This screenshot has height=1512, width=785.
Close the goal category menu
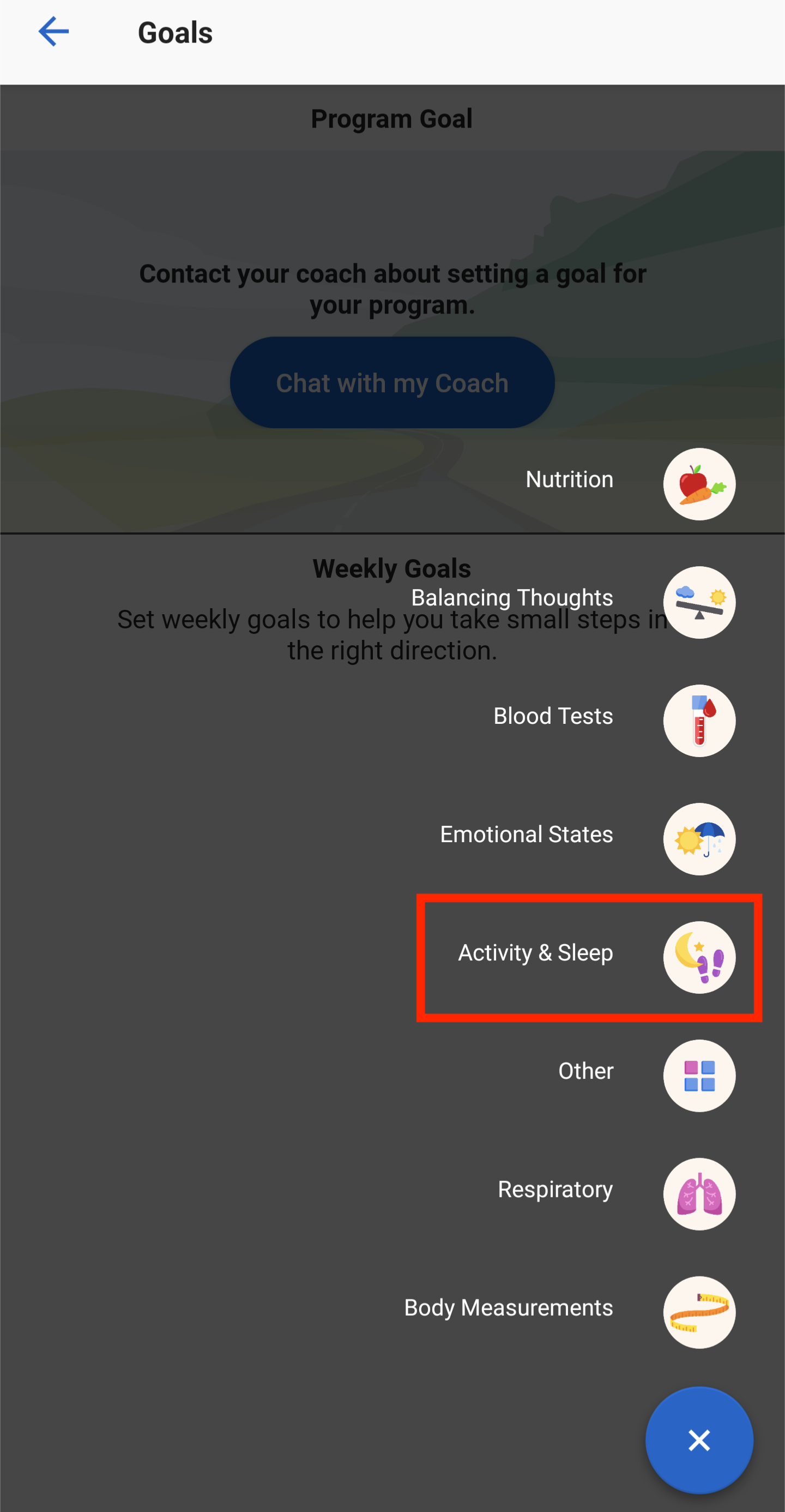[x=699, y=1440]
